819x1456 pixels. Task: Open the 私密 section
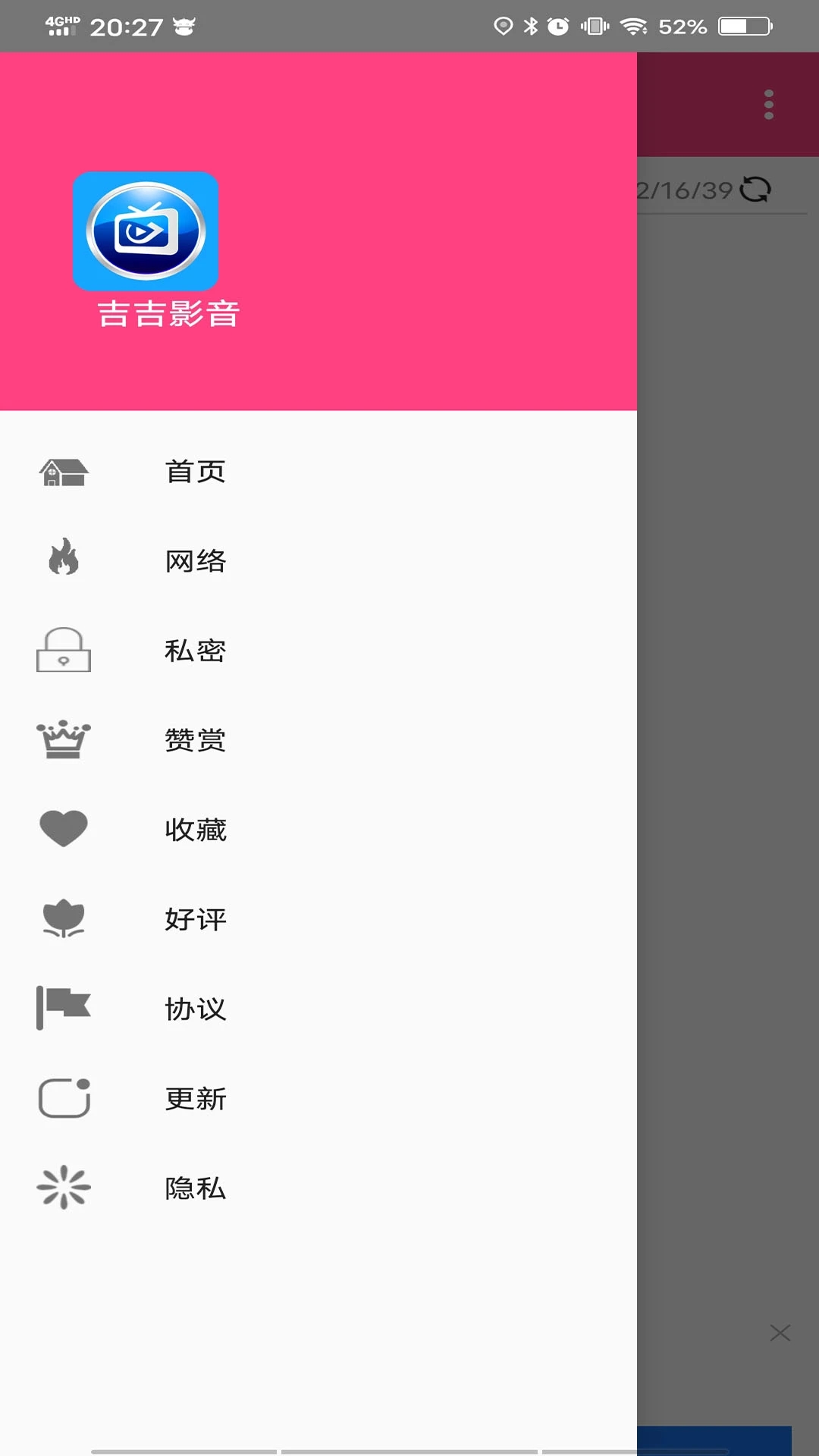(x=193, y=650)
